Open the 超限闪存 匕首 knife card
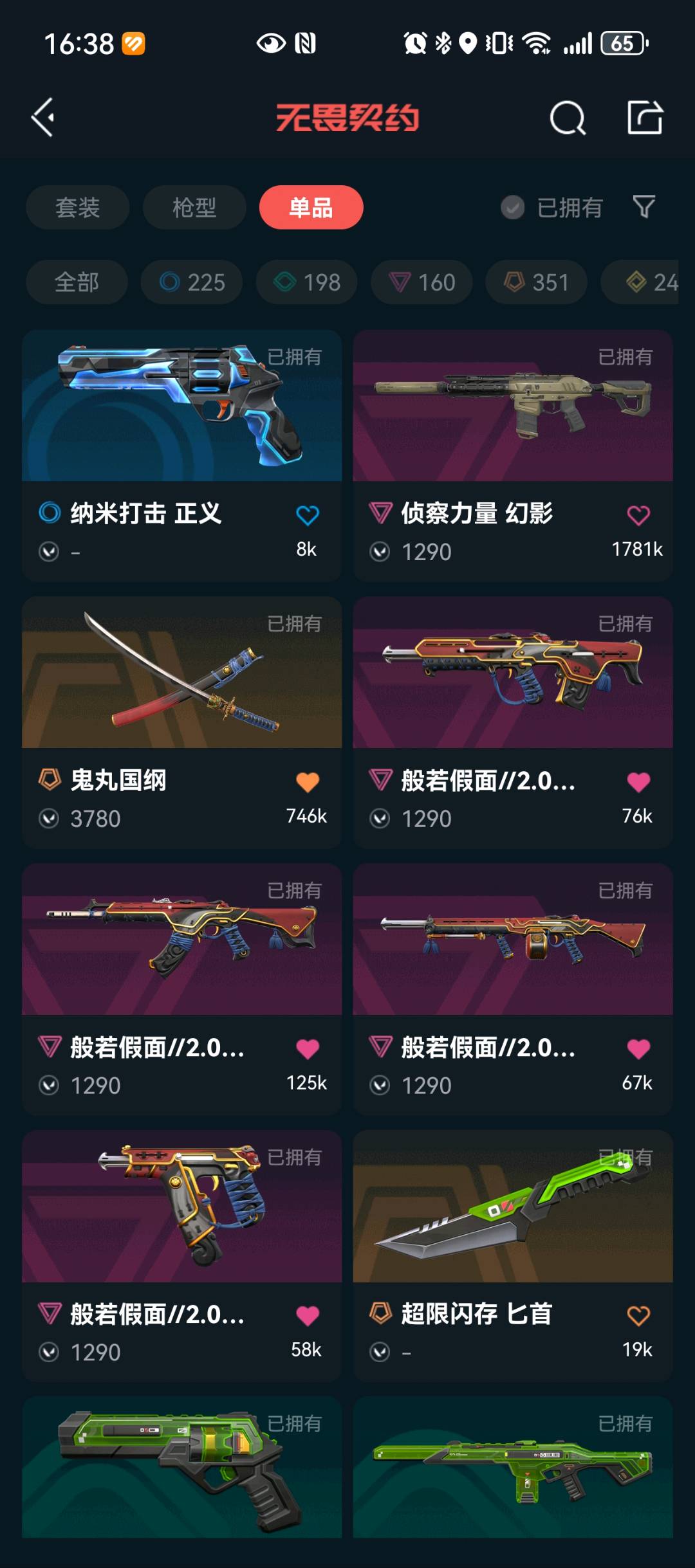The width and height of the screenshot is (695, 1568). 512,1209
